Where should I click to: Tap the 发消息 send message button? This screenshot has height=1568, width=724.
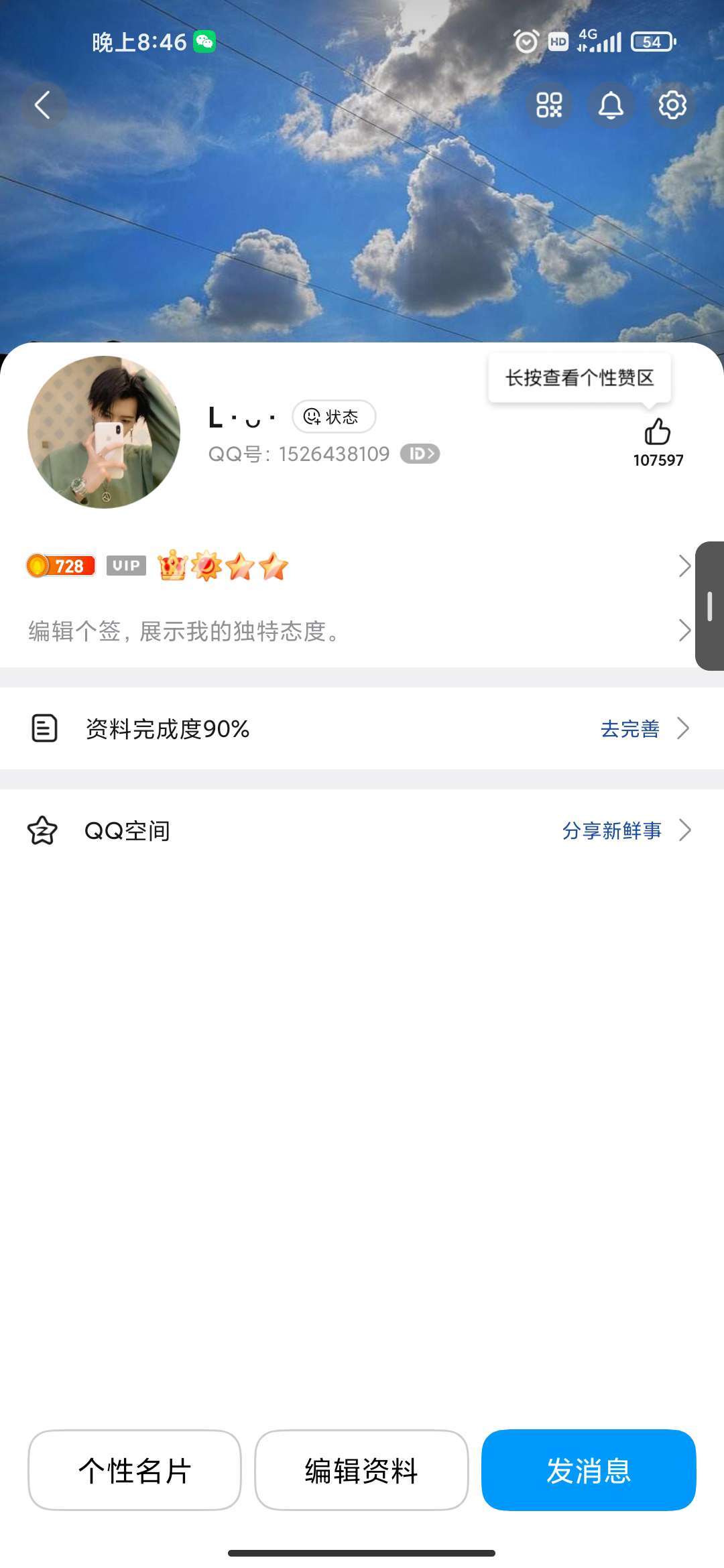click(589, 1470)
